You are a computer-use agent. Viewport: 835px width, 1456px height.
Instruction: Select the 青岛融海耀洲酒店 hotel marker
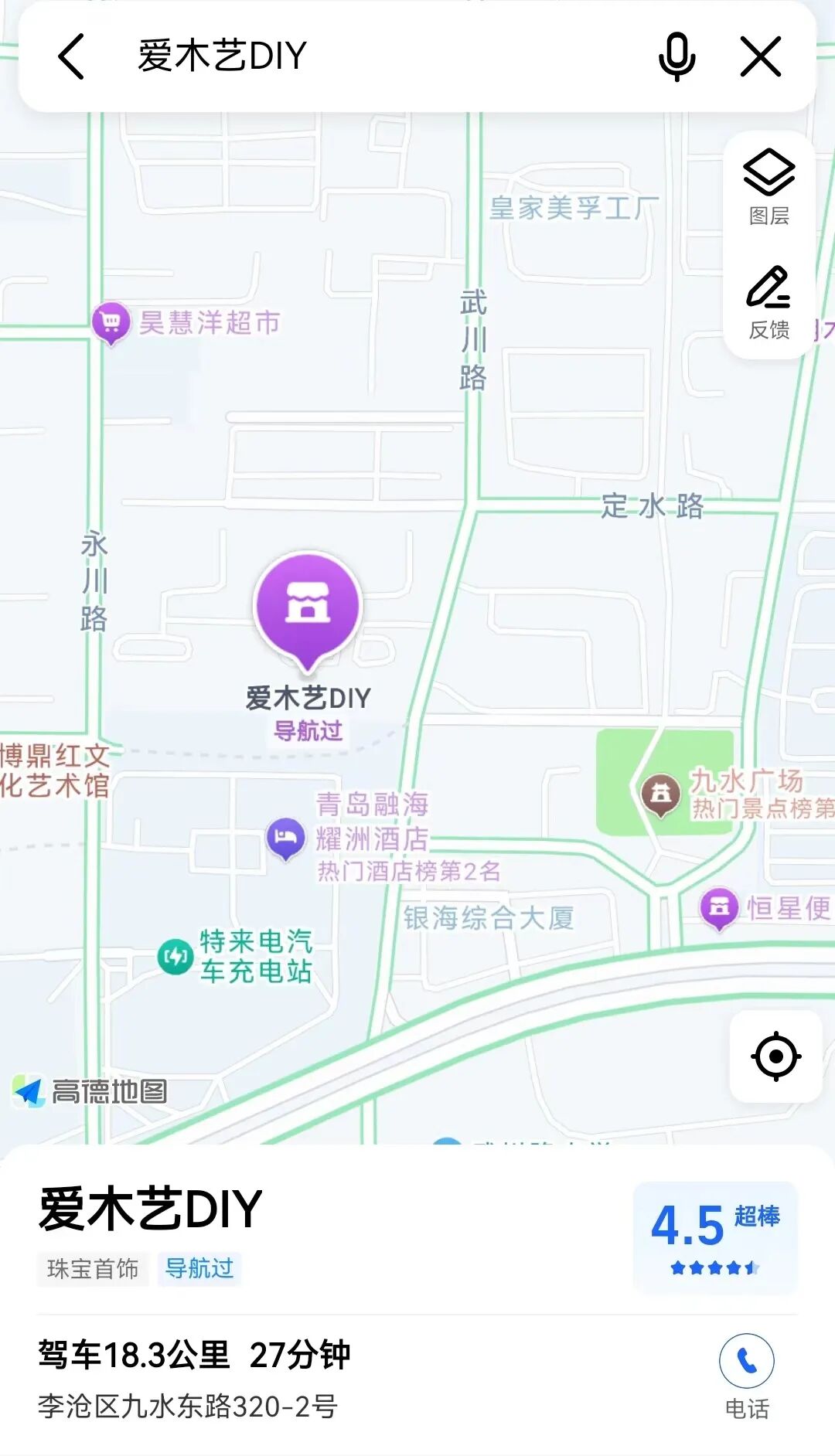click(x=285, y=839)
